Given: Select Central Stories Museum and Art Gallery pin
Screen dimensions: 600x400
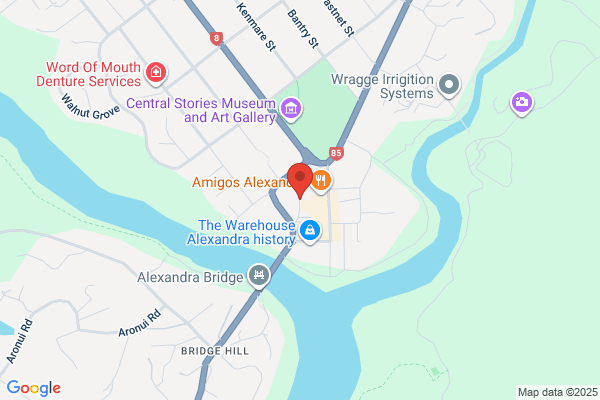Looking at the screenshot, I should 291,109.
